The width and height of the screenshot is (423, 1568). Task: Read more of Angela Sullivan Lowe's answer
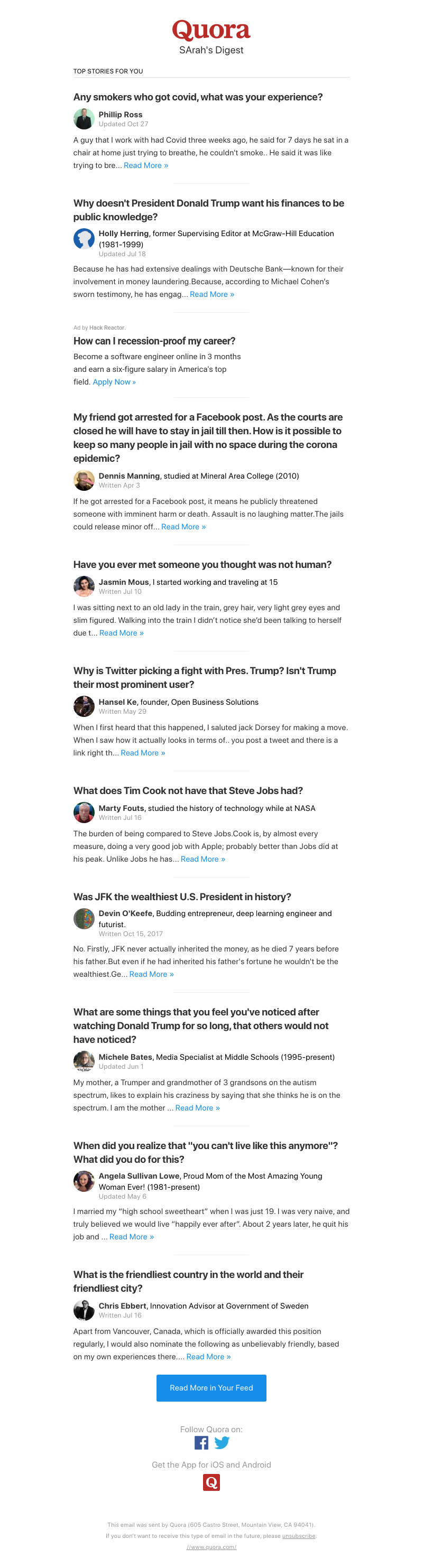click(x=131, y=1237)
